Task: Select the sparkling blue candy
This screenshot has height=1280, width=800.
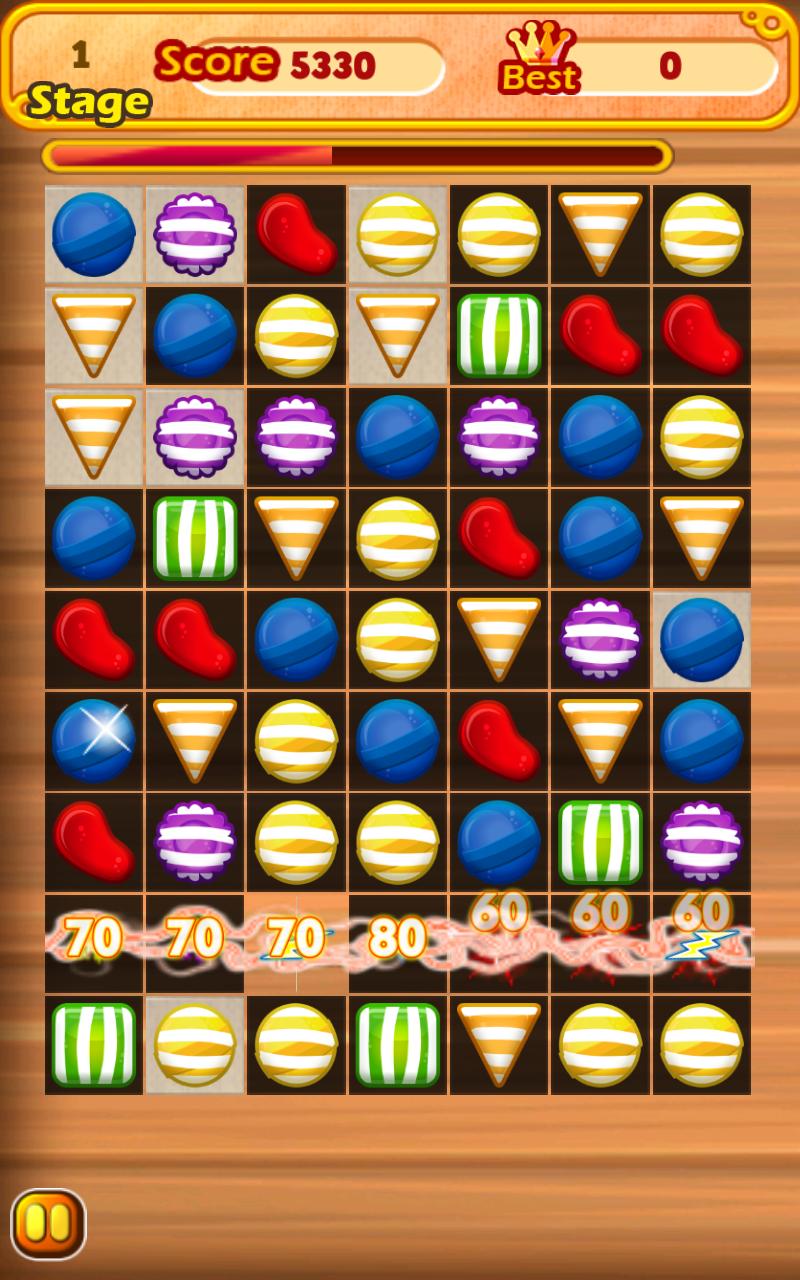Action: coord(94,740)
